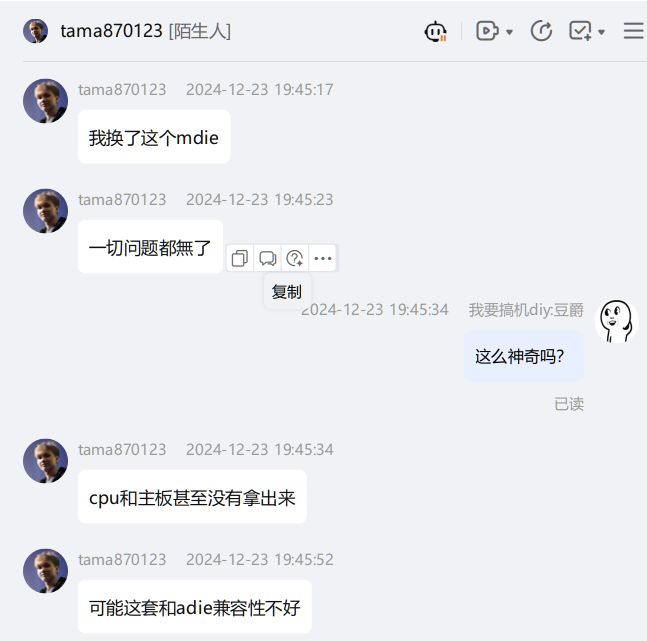
Task: Open more options on the message toolbar
Action: point(322,258)
